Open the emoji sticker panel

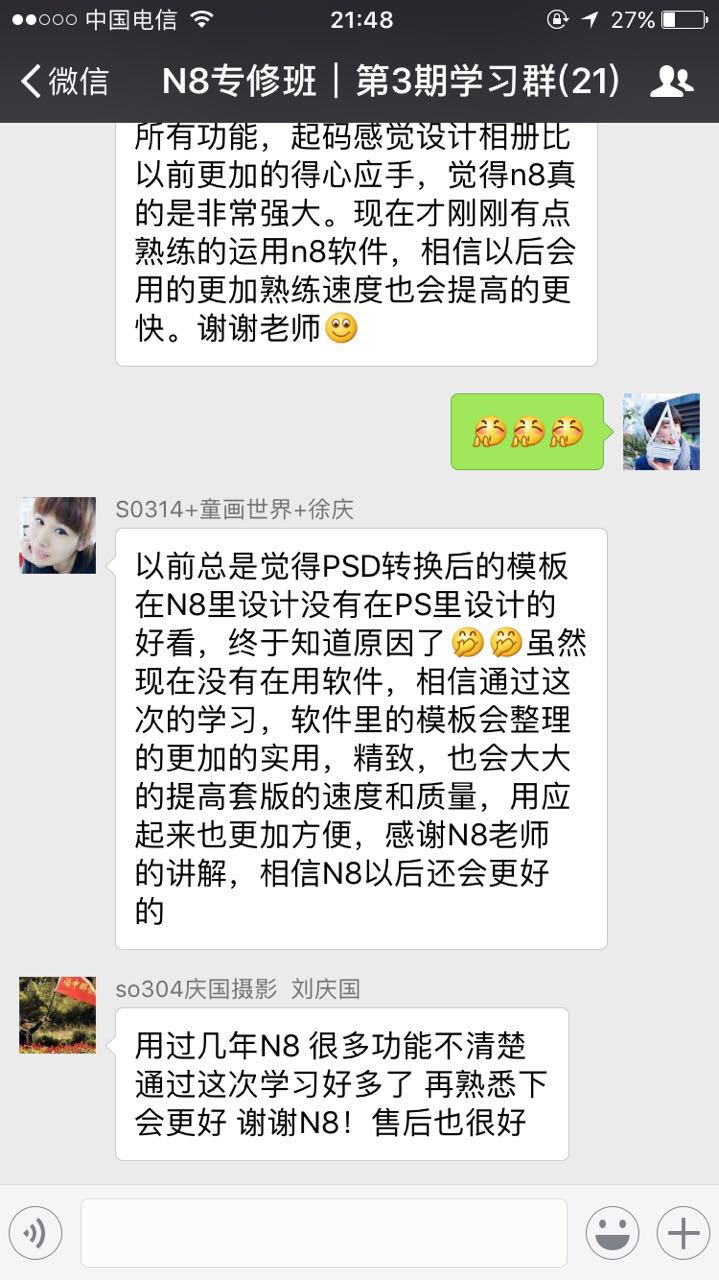(612, 1233)
